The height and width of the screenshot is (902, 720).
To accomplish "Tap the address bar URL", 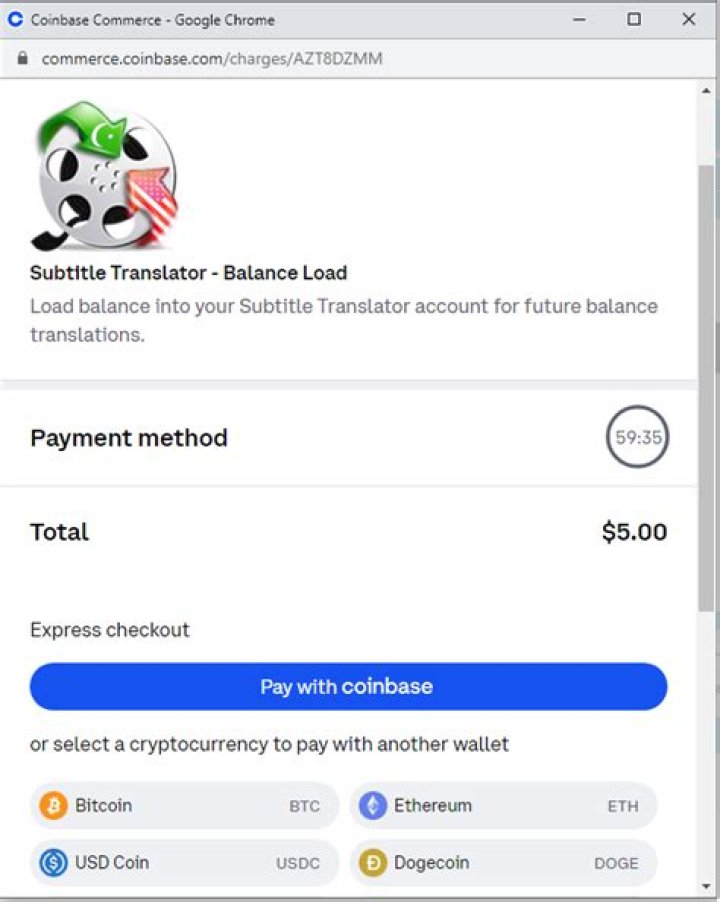I will tap(212, 59).
